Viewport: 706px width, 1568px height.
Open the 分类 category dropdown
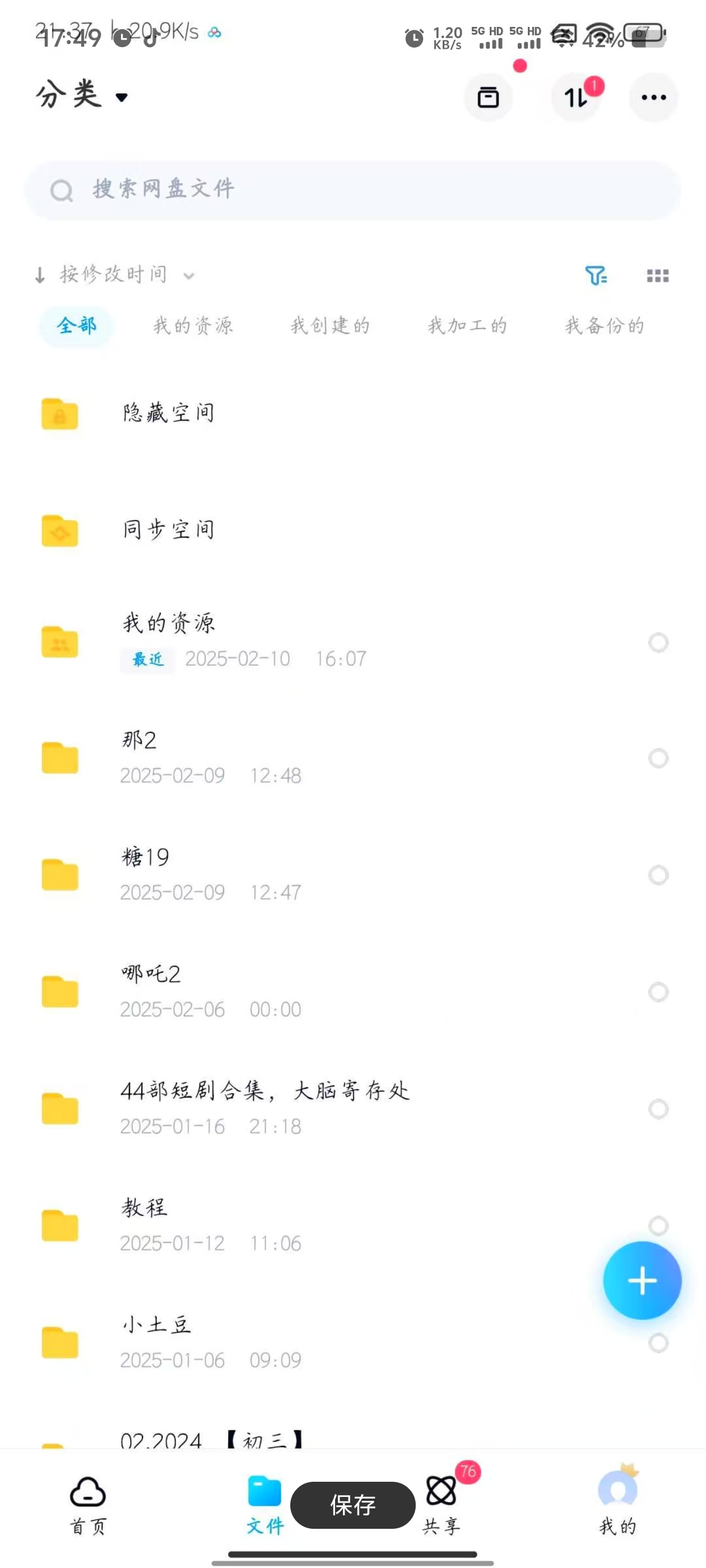[x=82, y=96]
